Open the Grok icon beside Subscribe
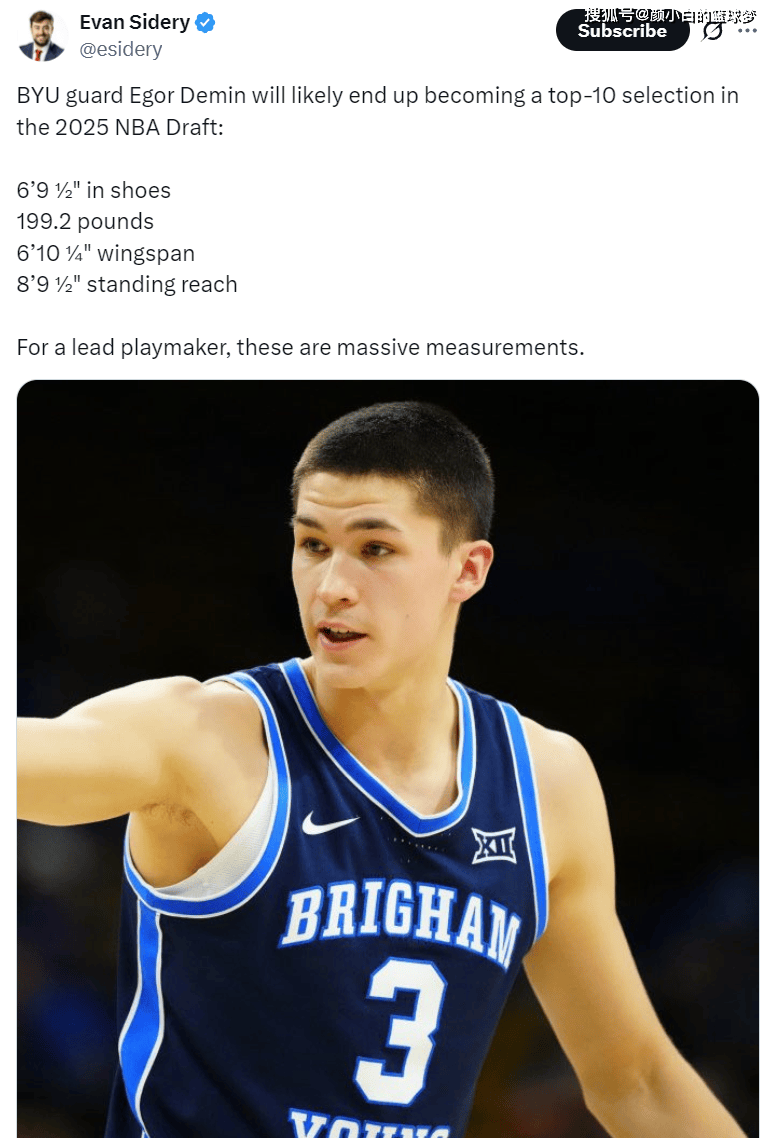This screenshot has width=771, height=1138. [712, 31]
